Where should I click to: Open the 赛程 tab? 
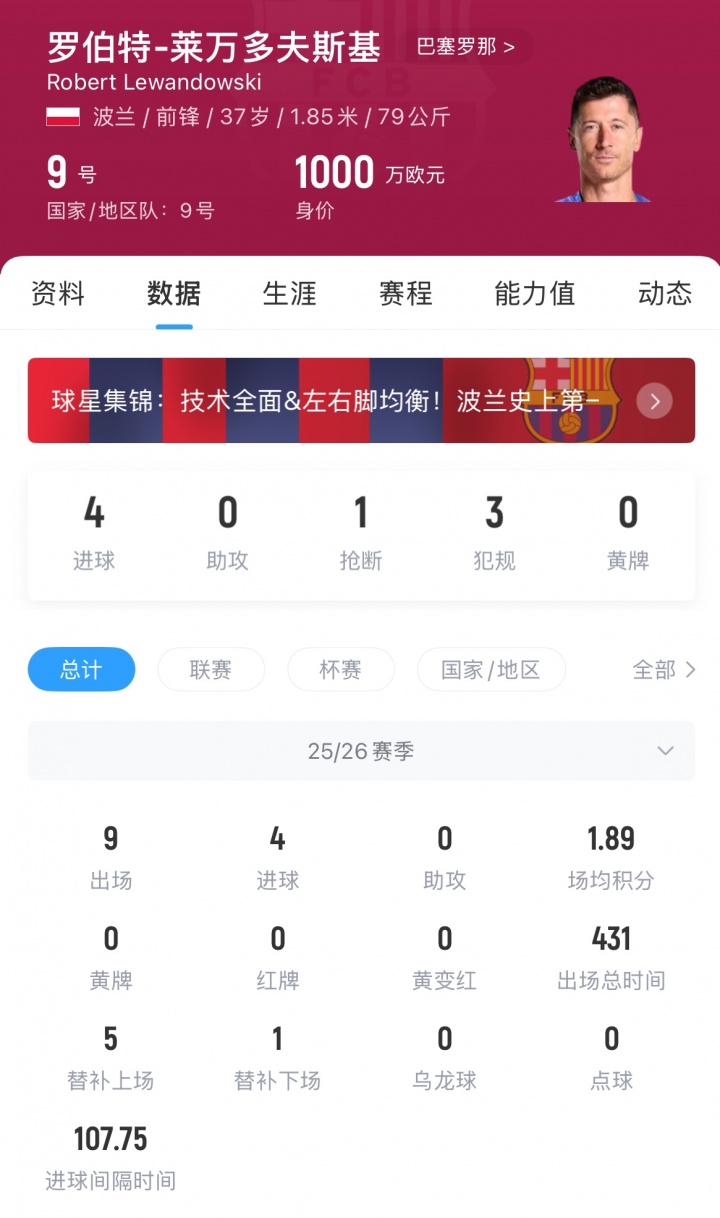click(406, 293)
